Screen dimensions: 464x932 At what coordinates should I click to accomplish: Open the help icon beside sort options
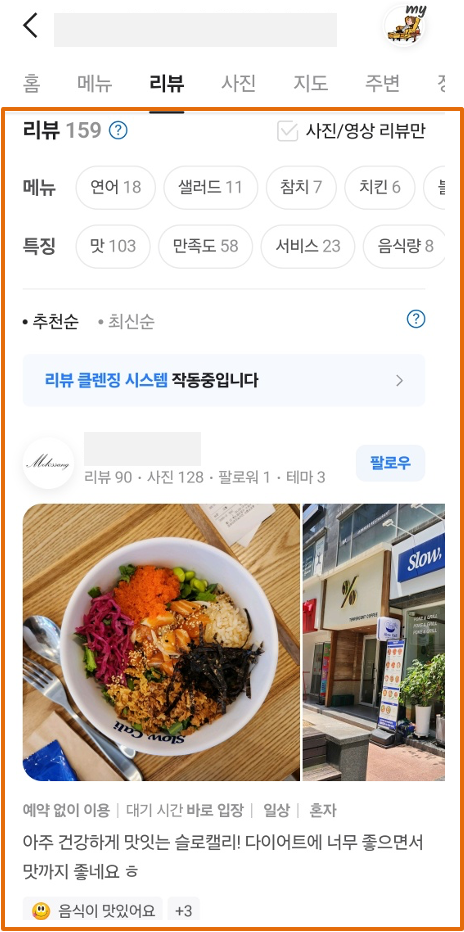coord(416,319)
